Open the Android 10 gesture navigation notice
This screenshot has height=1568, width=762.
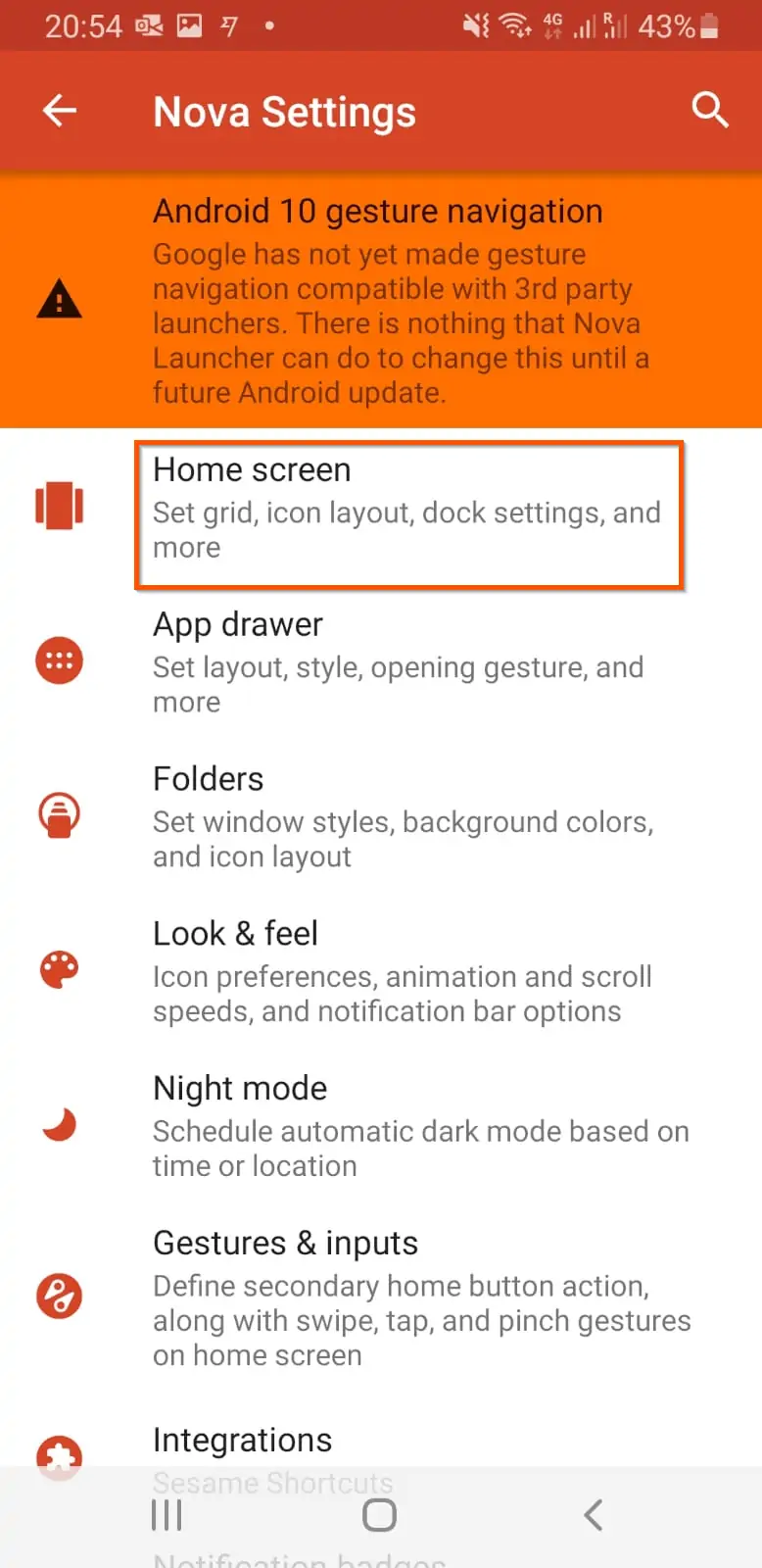[381, 300]
